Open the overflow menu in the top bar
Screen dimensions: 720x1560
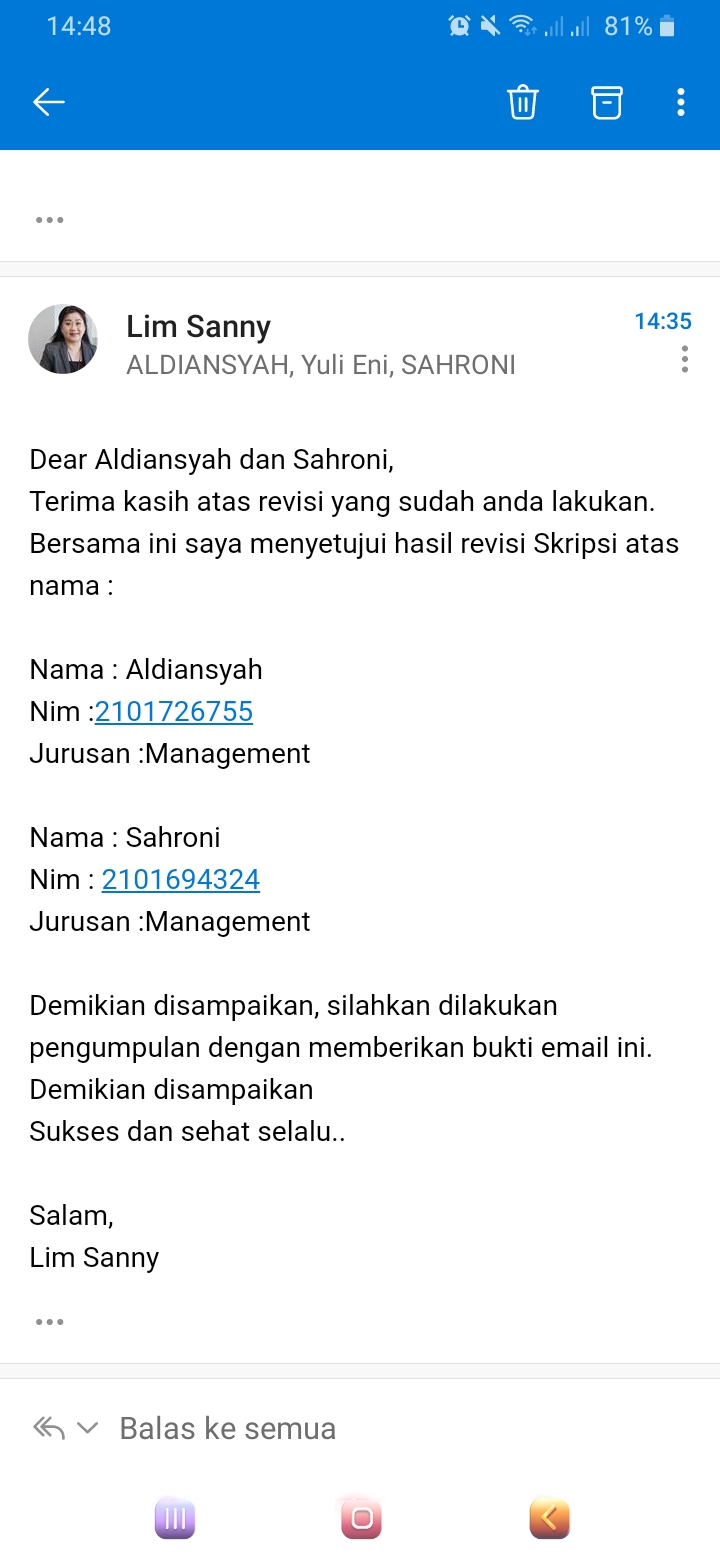[x=681, y=102]
